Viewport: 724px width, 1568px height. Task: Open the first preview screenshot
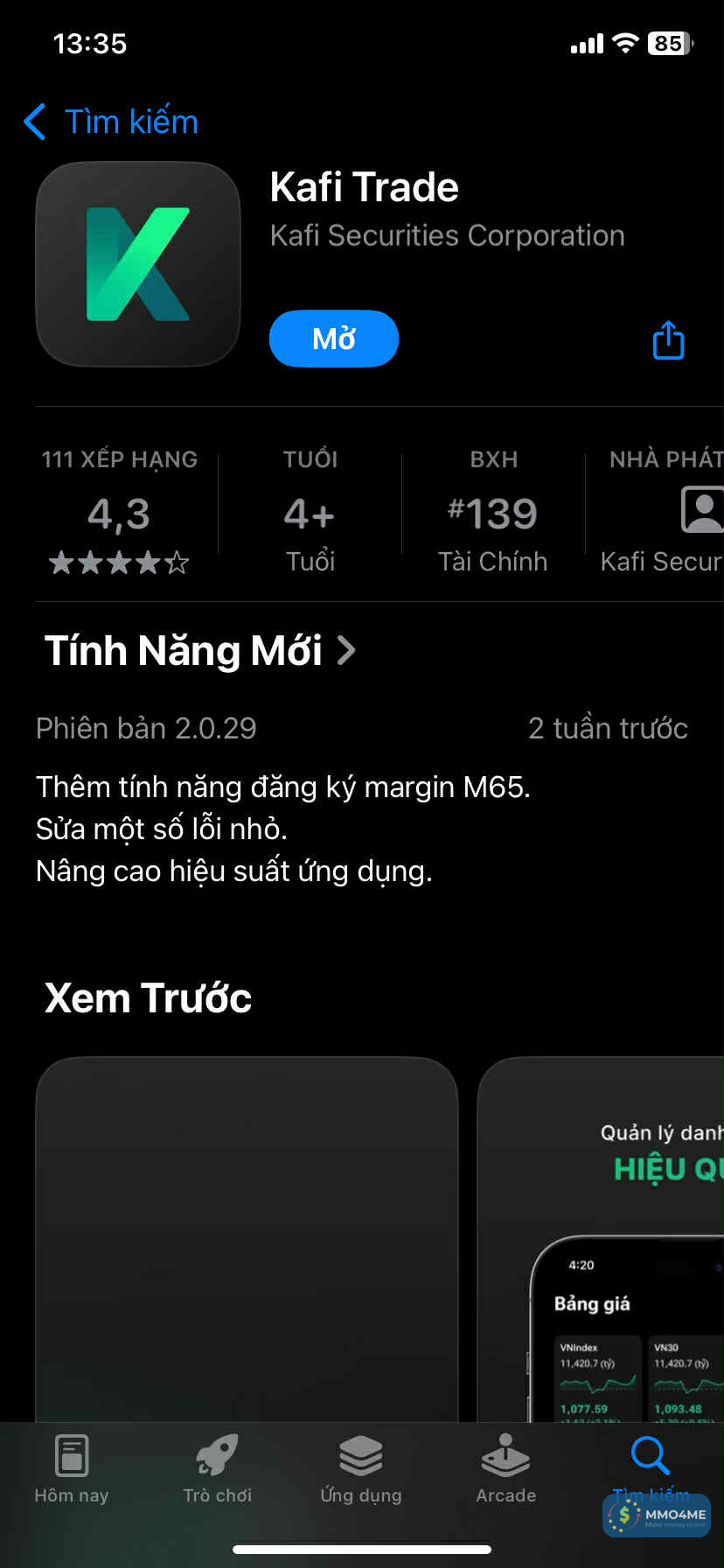pyautogui.click(x=247, y=1238)
